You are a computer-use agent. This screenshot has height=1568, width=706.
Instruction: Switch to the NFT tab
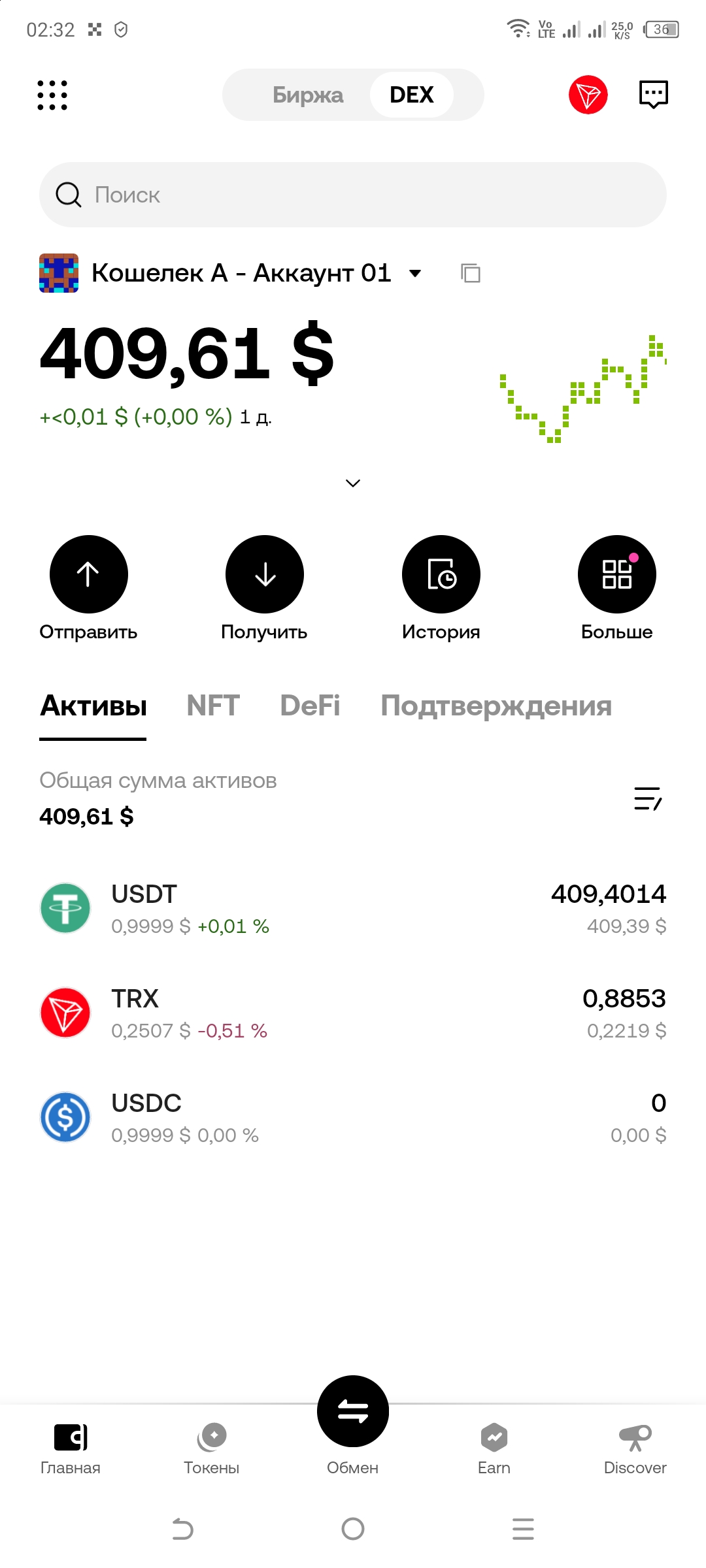coord(213,706)
